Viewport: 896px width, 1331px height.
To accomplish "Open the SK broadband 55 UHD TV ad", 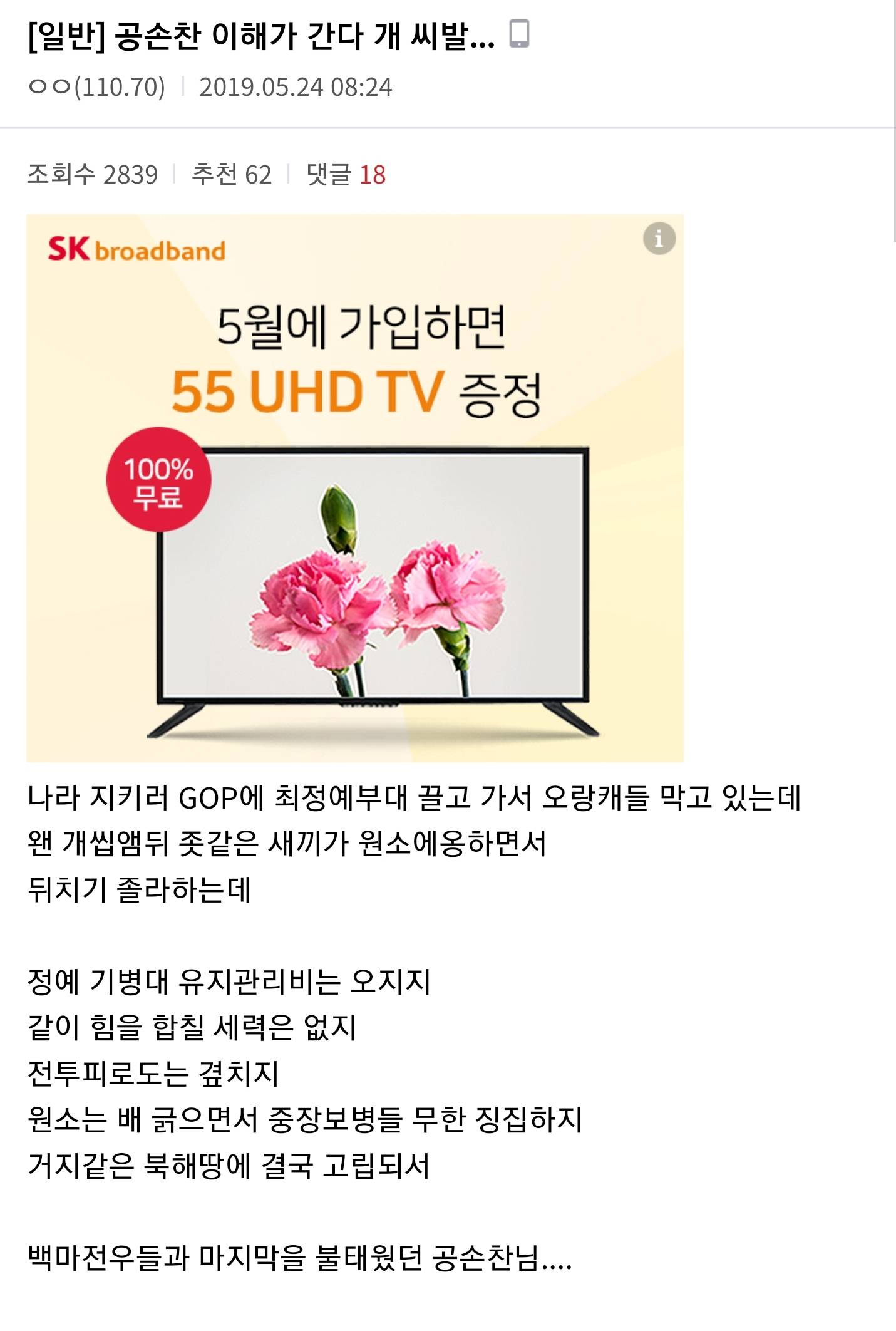I will coord(354,489).
